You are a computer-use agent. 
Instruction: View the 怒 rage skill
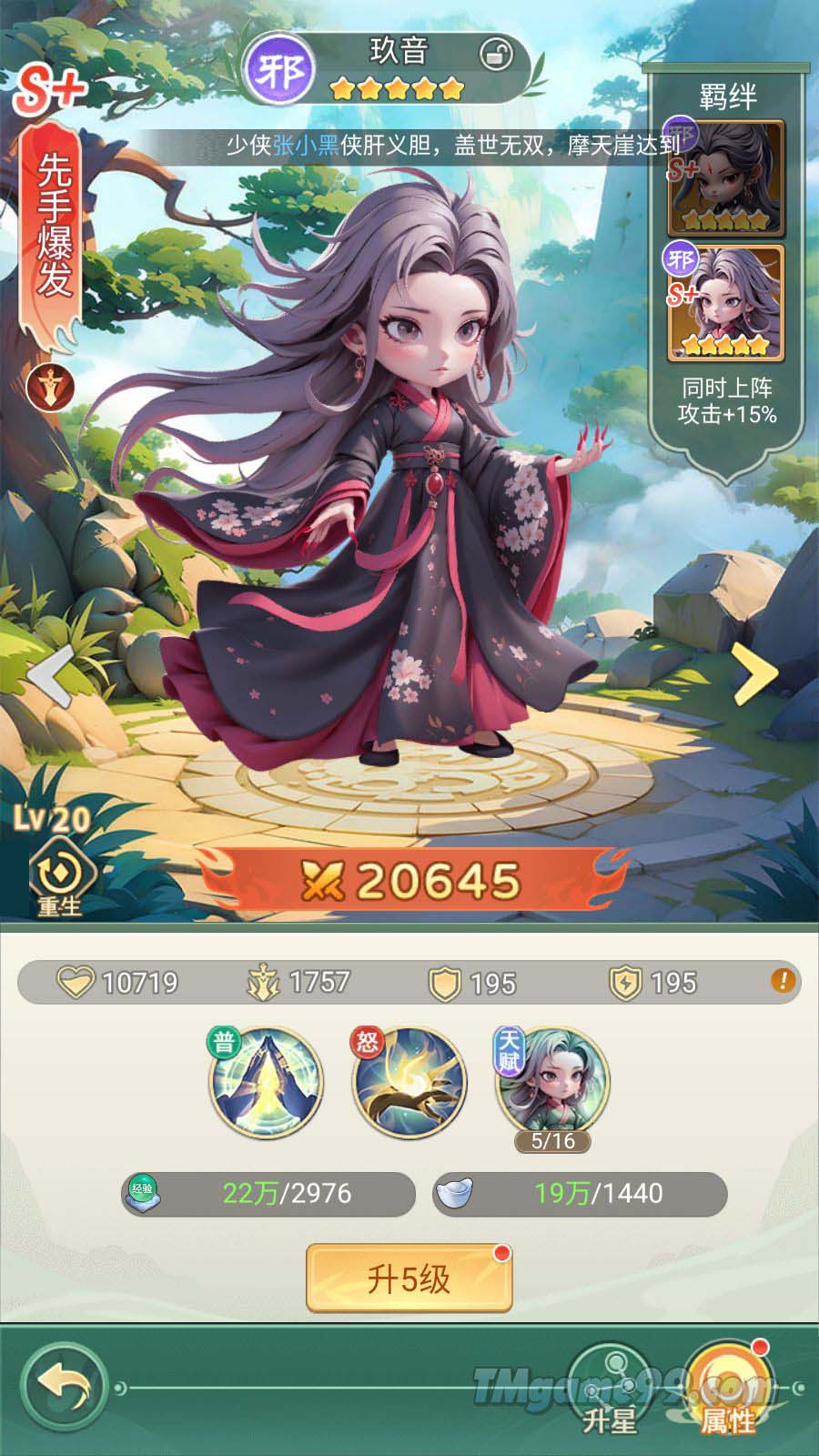click(x=409, y=1083)
